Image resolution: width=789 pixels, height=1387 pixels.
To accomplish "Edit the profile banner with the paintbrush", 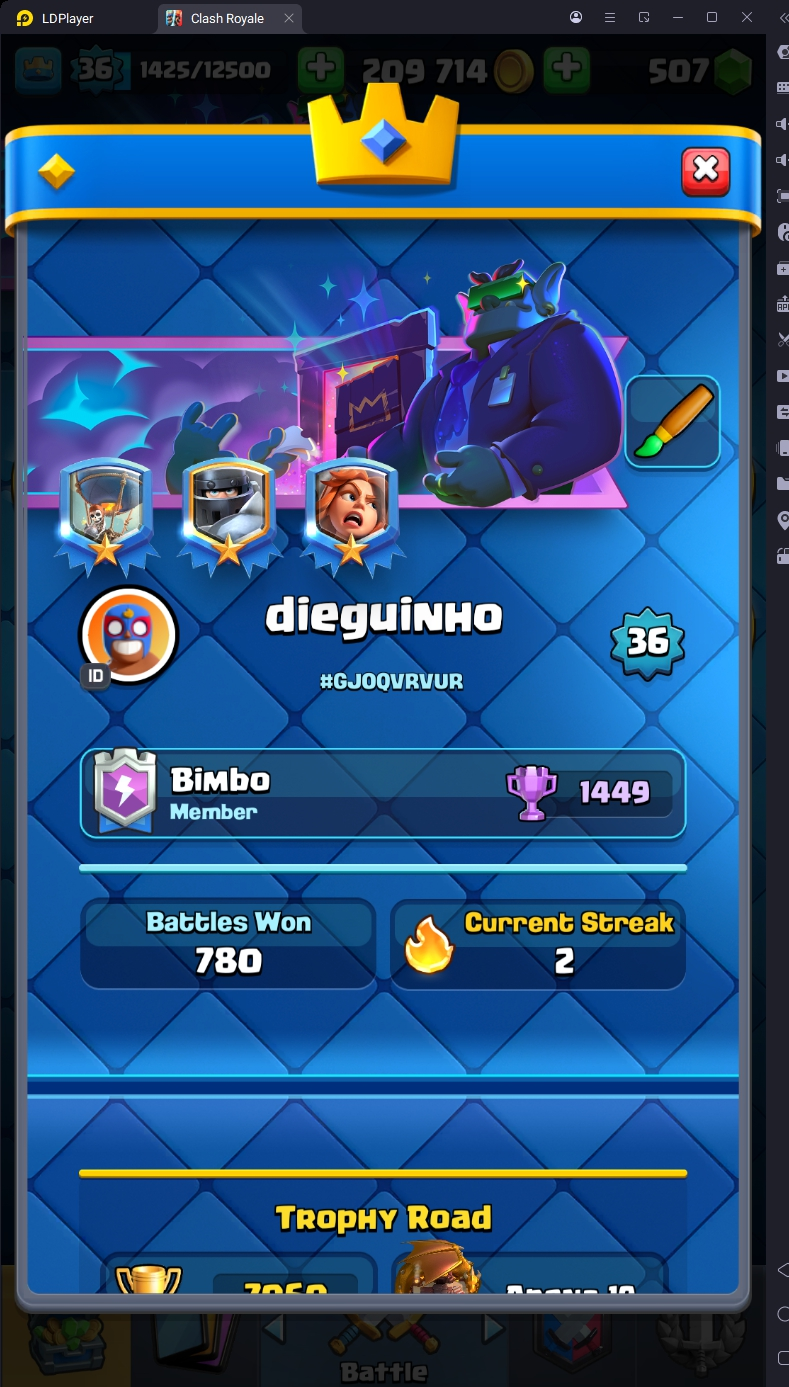I will click(673, 422).
